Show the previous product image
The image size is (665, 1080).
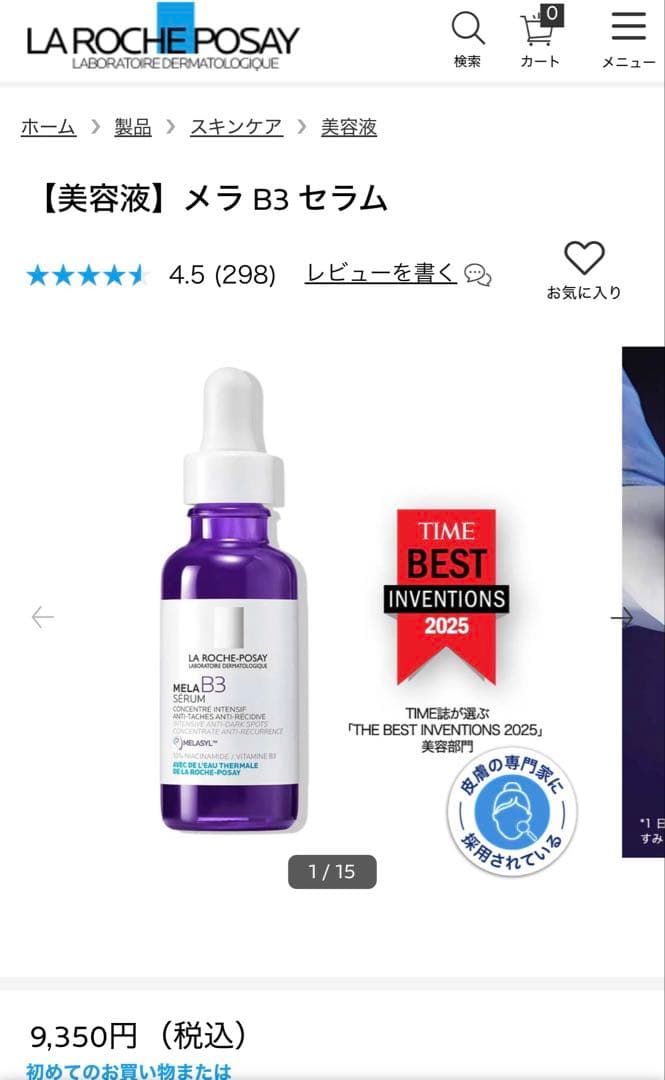tap(43, 616)
